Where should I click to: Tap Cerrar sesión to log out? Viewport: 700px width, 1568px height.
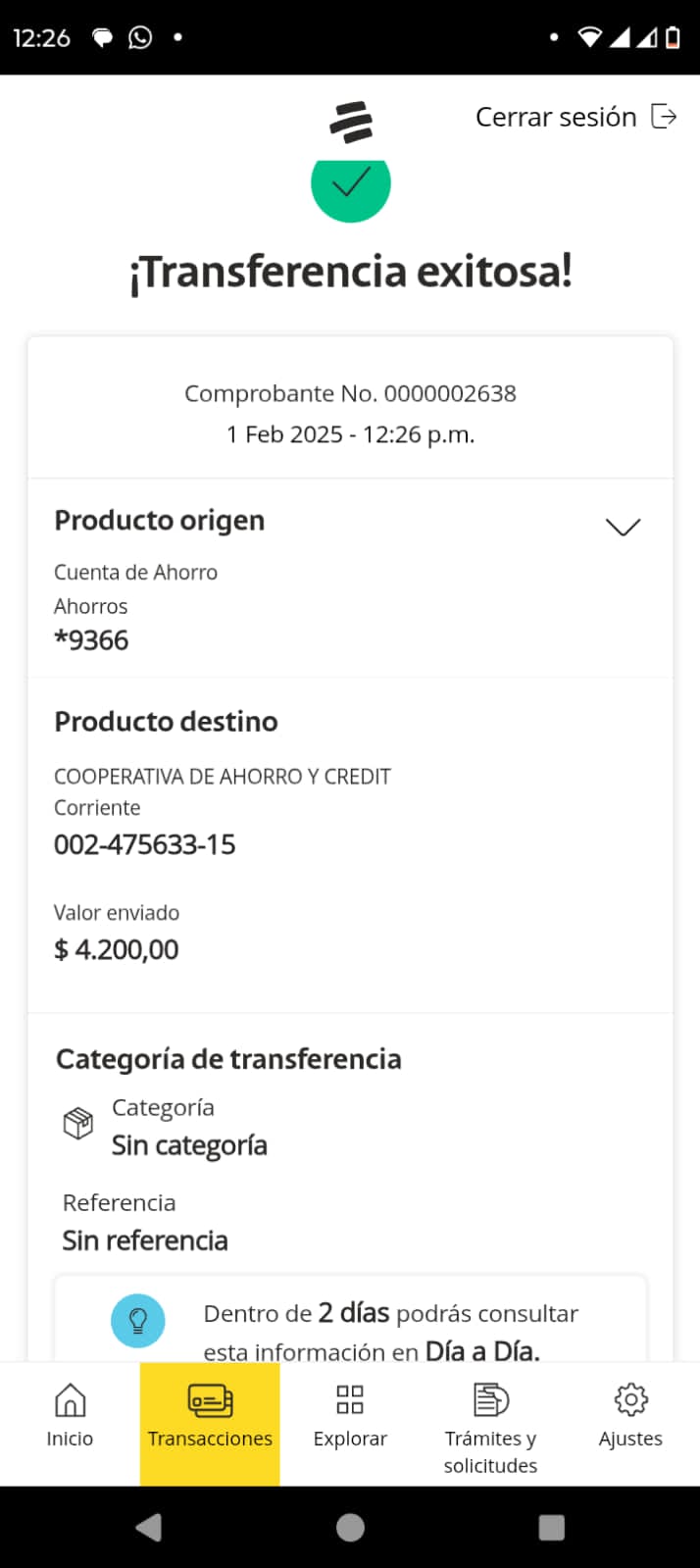(x=575, y=117)
